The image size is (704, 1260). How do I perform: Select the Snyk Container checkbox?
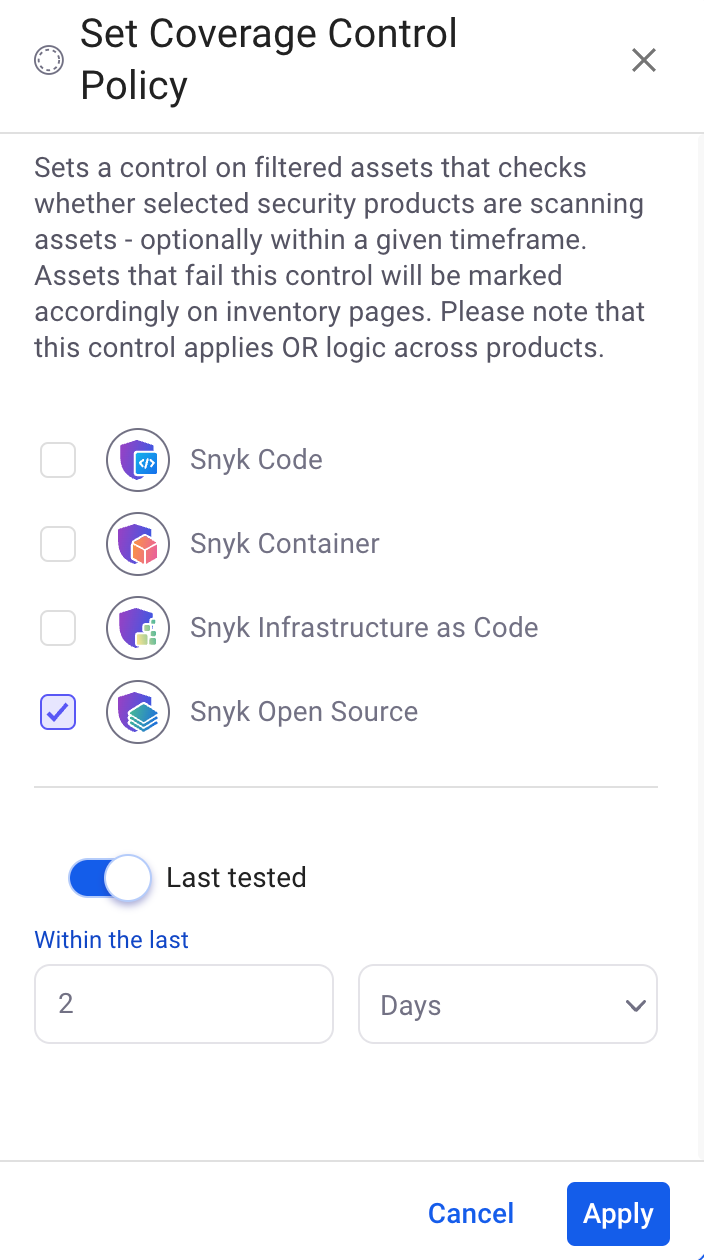pyautogui.click(x=58, y=544)
